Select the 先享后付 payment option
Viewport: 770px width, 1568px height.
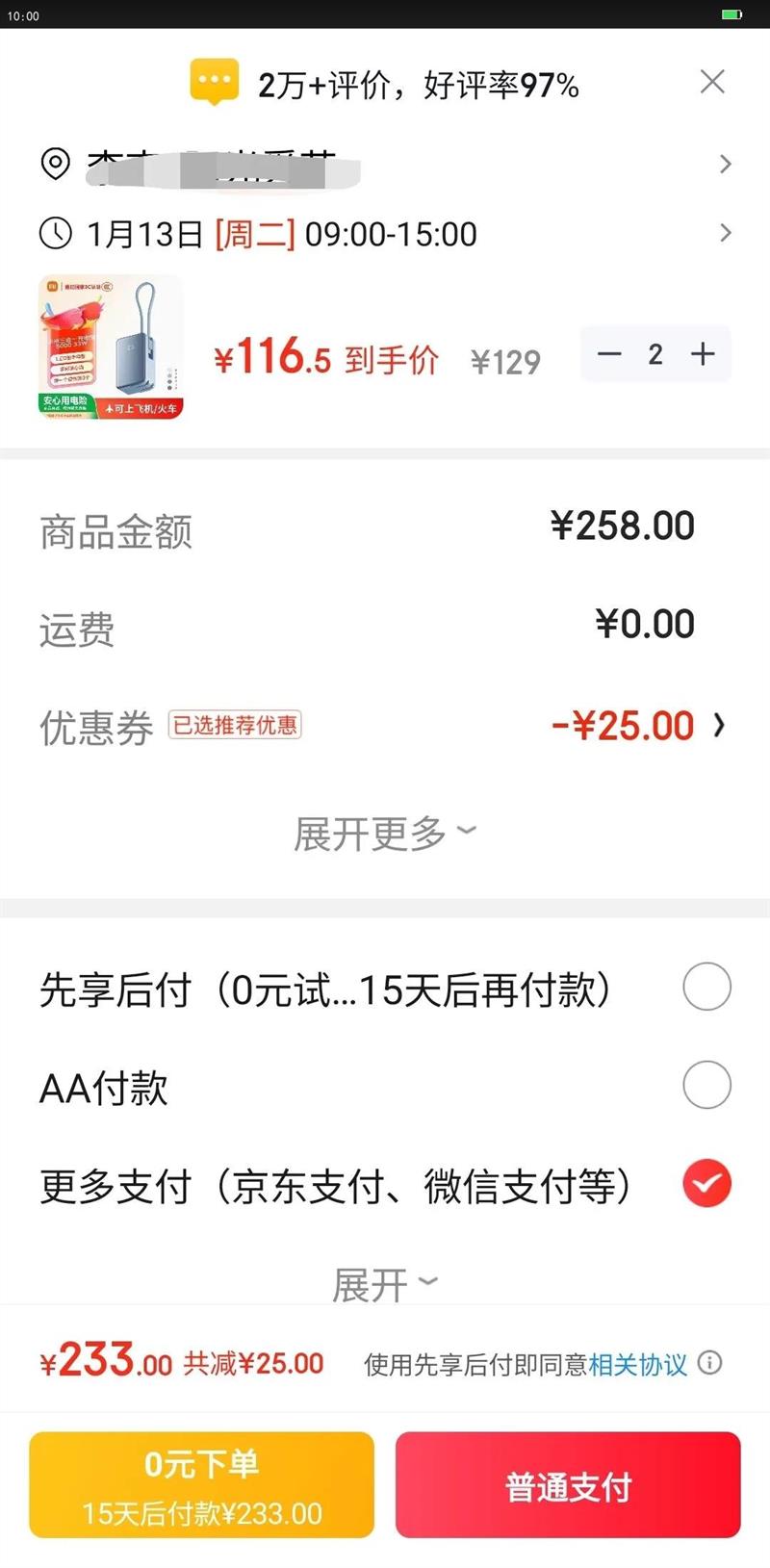(706, 985)
